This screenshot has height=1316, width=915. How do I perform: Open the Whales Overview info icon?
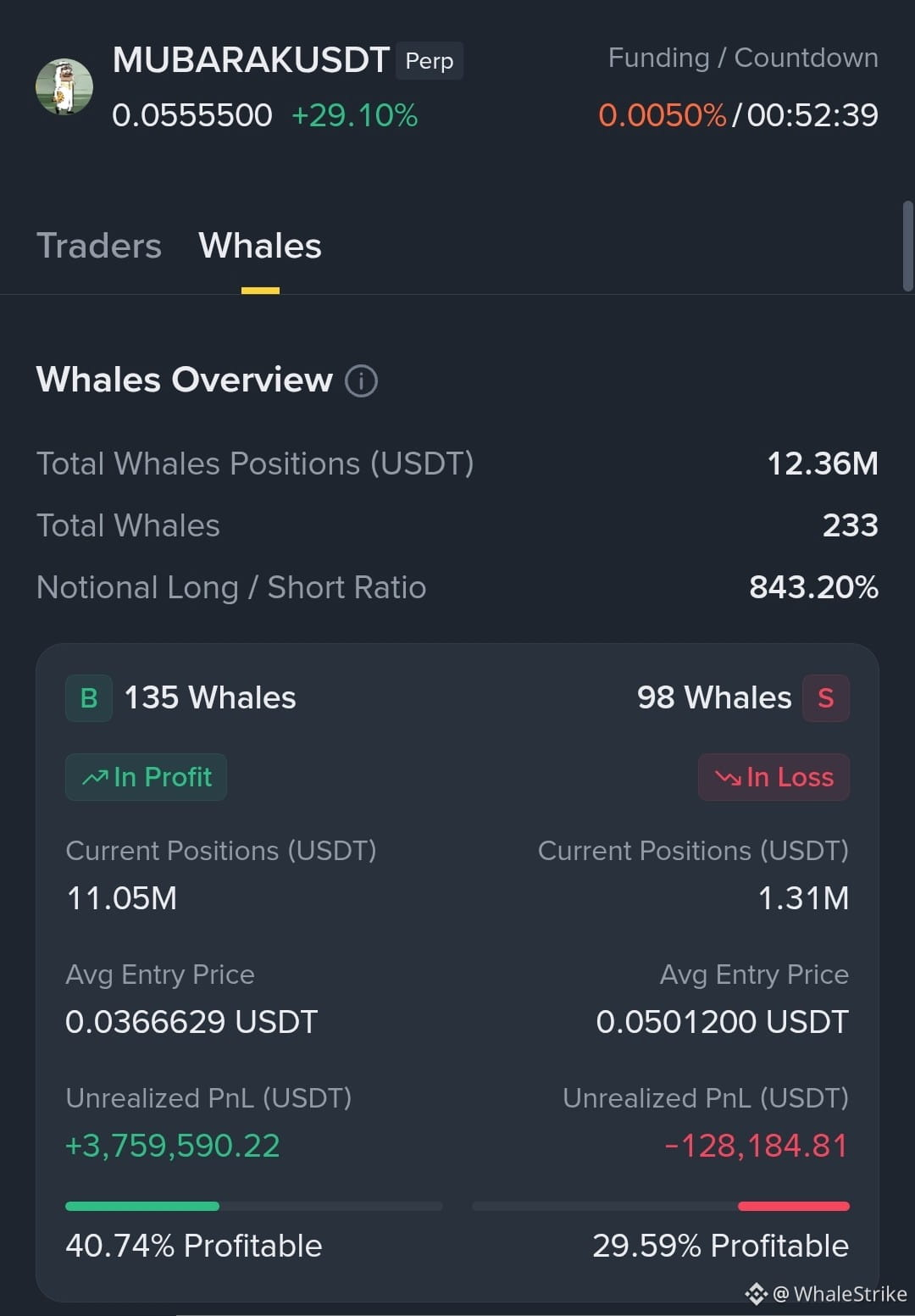362,380
